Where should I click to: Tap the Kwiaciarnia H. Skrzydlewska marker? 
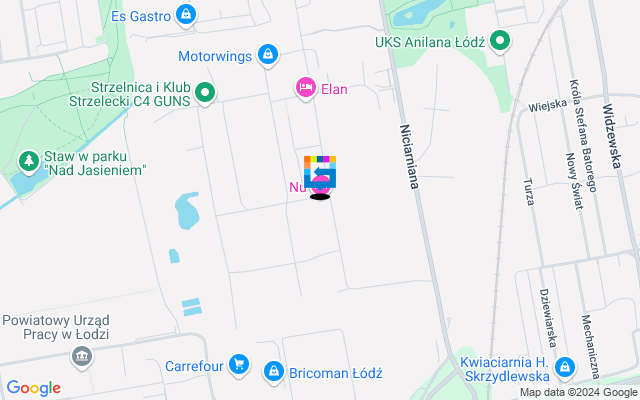pyautogui.click(x=565, y=367)
